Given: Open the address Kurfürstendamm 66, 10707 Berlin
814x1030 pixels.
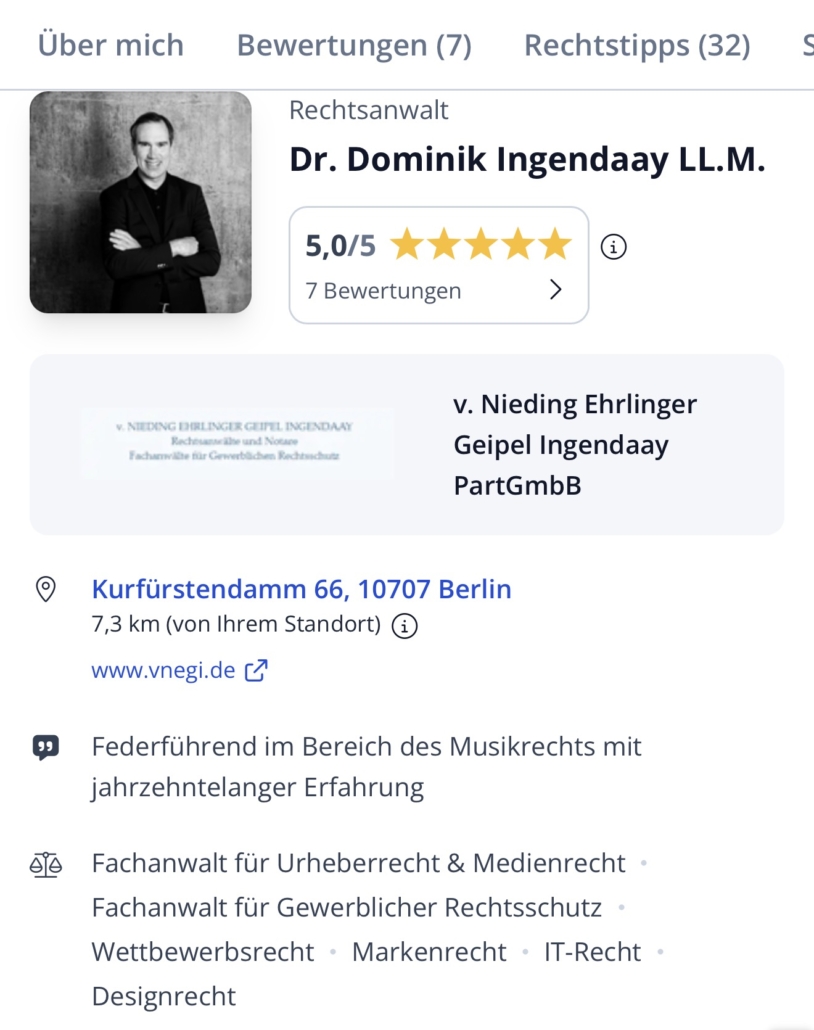Looking at the screenshot, I should [x=301, y=589].
